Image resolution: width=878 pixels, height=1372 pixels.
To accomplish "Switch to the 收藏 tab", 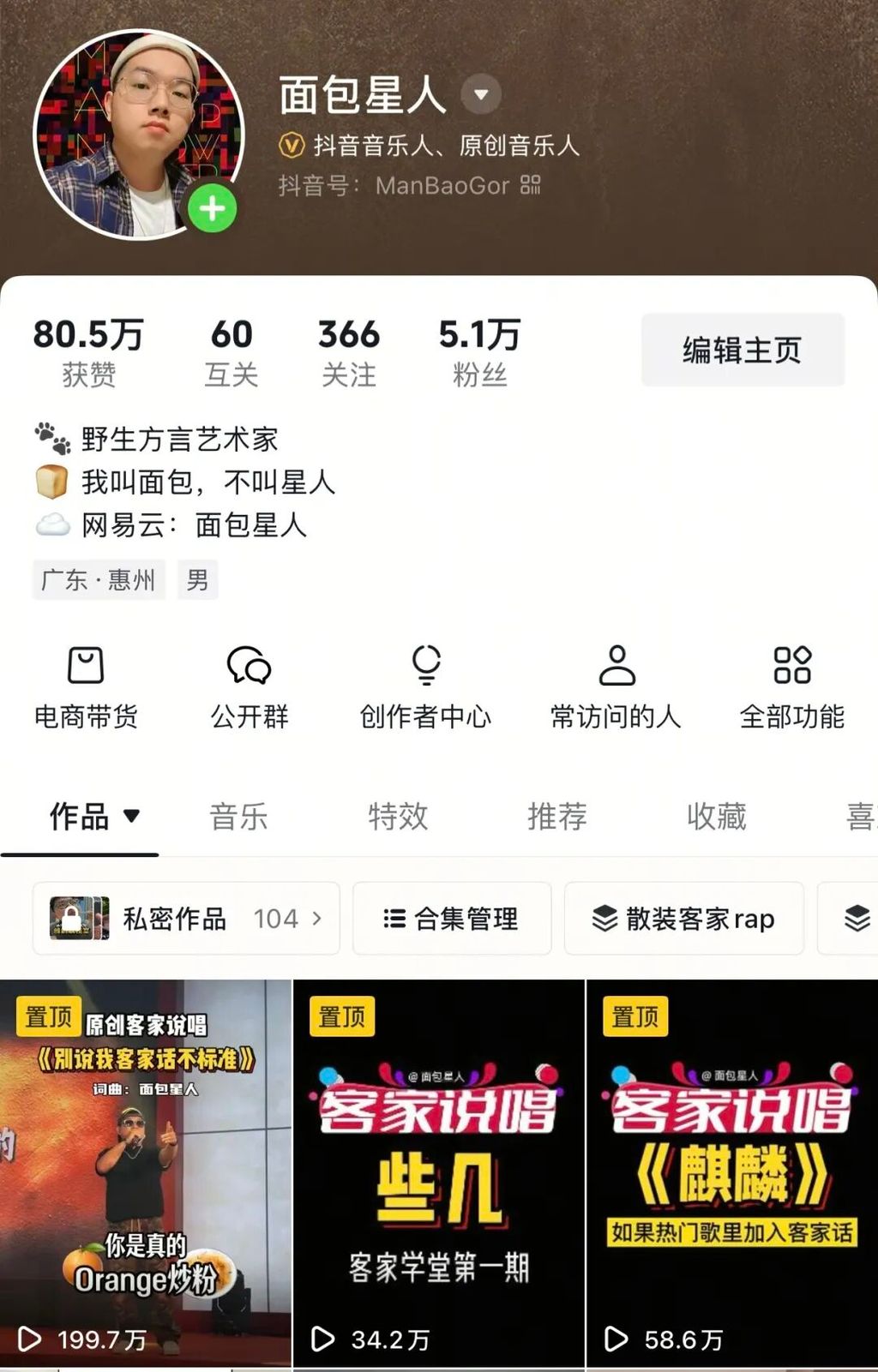I will point(717,816).
